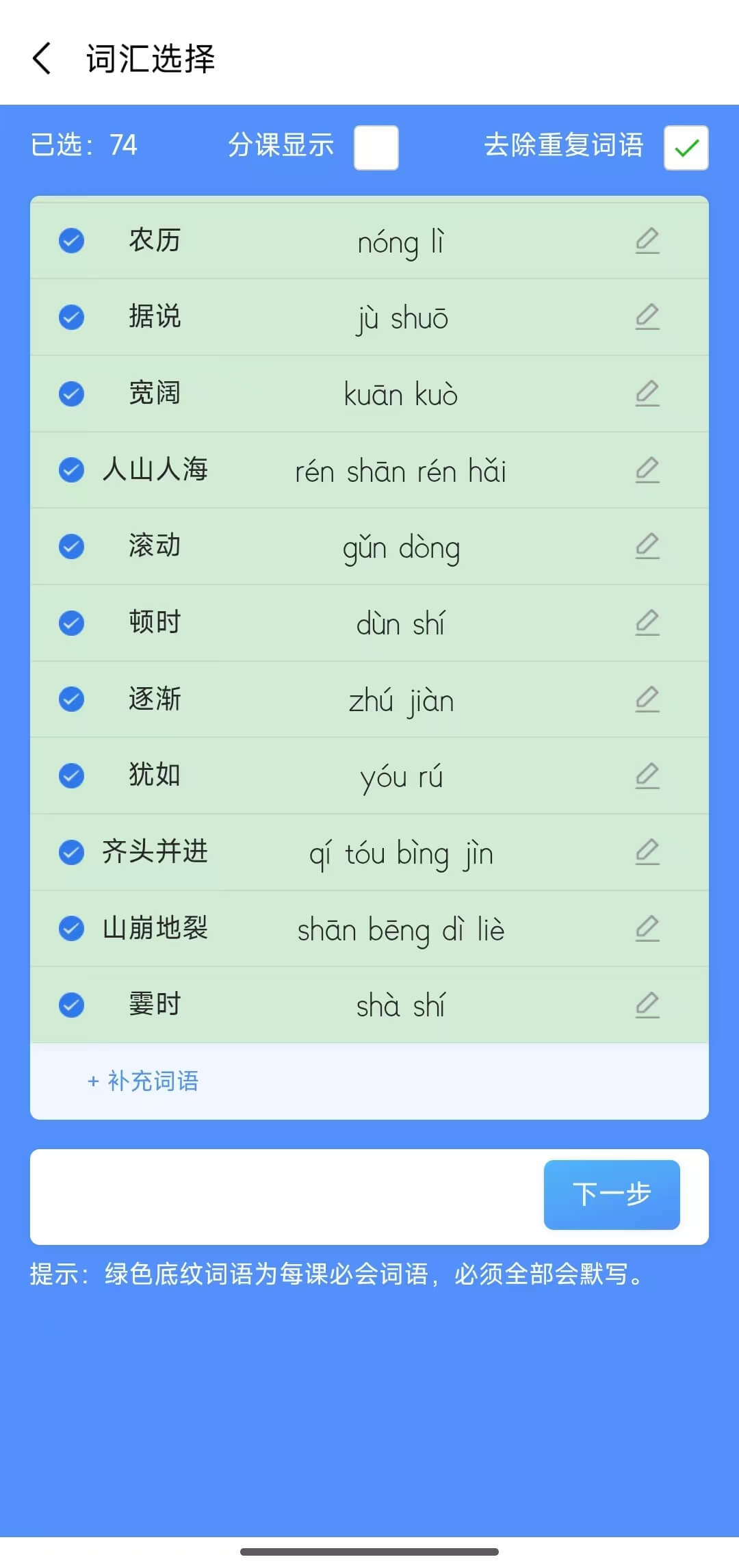The width and height of the screenshot is (739, 1568).
Task: Uncheck the 去除重复词语 option
Action: pyautogui.click(x=686, y=147)
